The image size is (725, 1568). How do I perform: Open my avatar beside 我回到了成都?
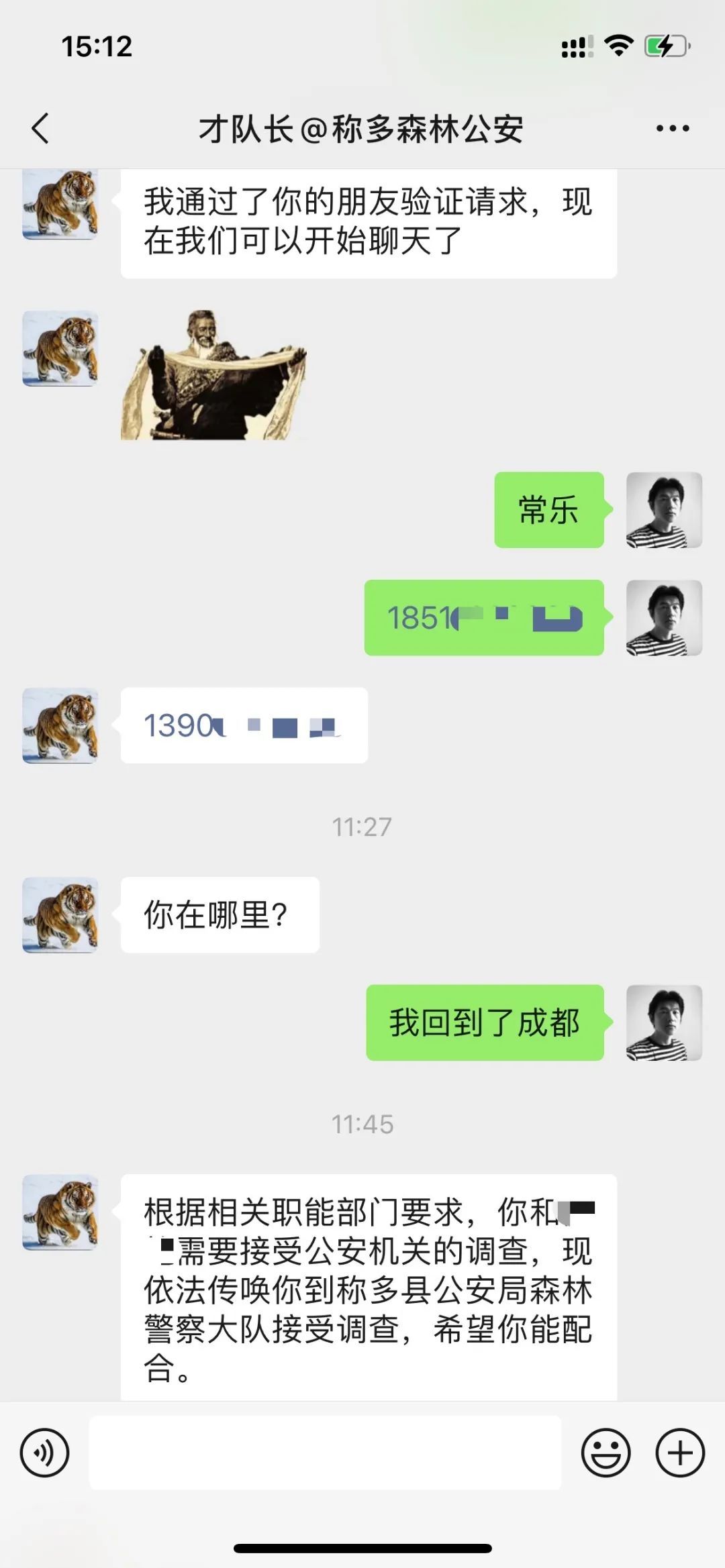[664, 1023]
